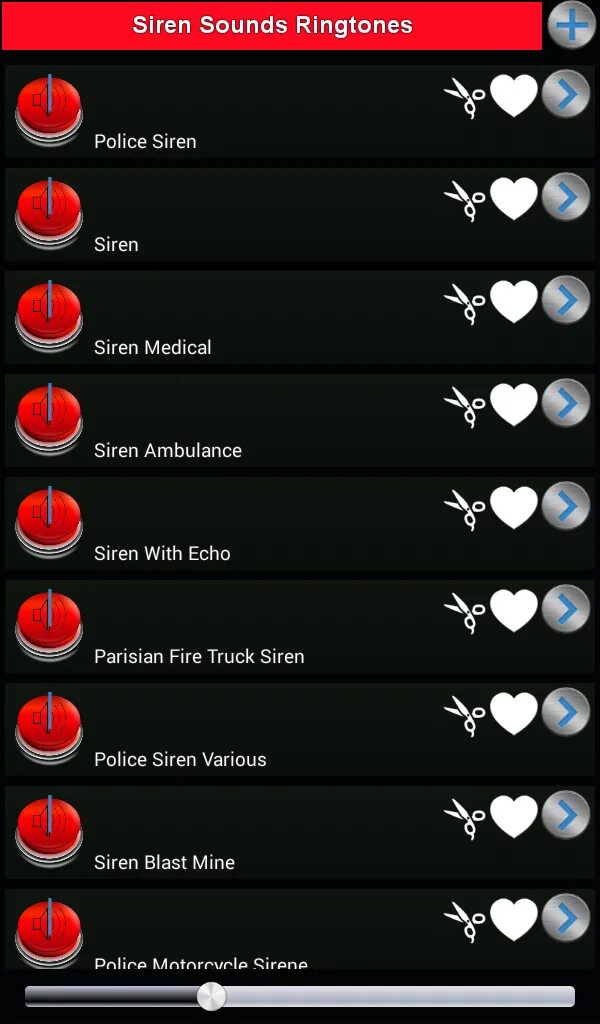This screenshot has width=600, height=1024.
Task: Heart the Siren Blast Mine ringtone
Action: tap(514, 817)
